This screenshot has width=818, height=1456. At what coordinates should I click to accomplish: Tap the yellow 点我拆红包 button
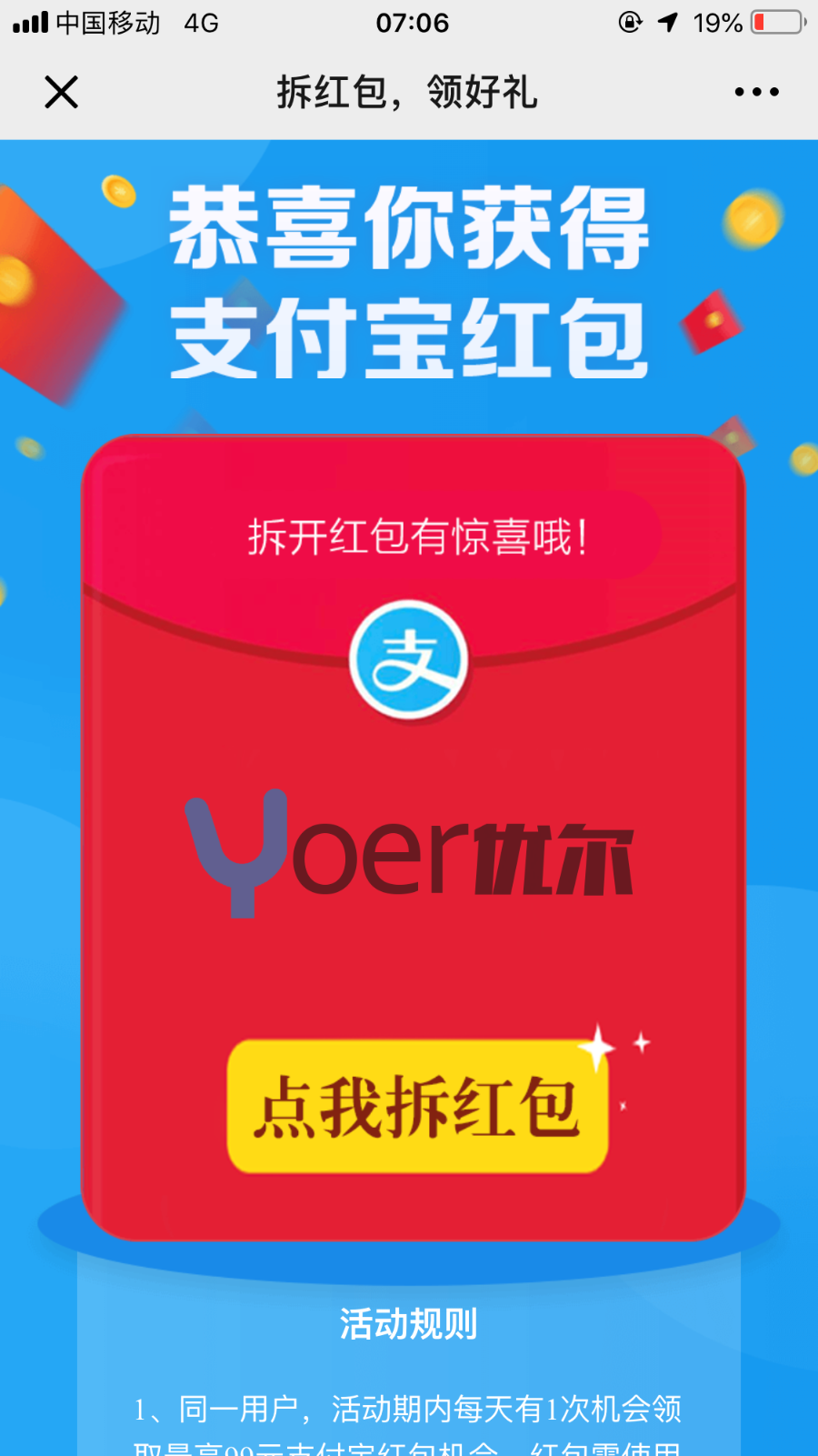pyautogui.click(x=417, y=1106)
